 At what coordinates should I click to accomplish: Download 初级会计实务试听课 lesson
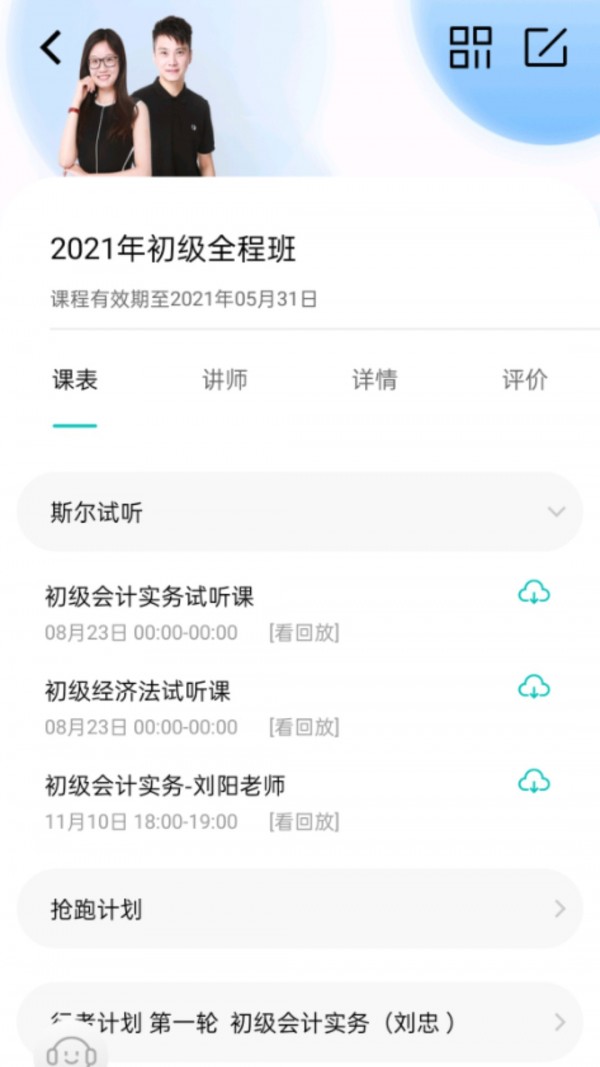(534, 594)
